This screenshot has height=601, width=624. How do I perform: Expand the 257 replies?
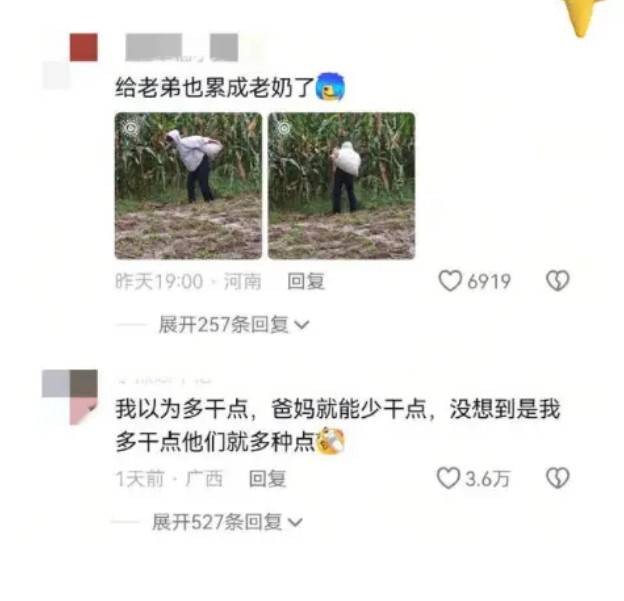coord(234,324)
